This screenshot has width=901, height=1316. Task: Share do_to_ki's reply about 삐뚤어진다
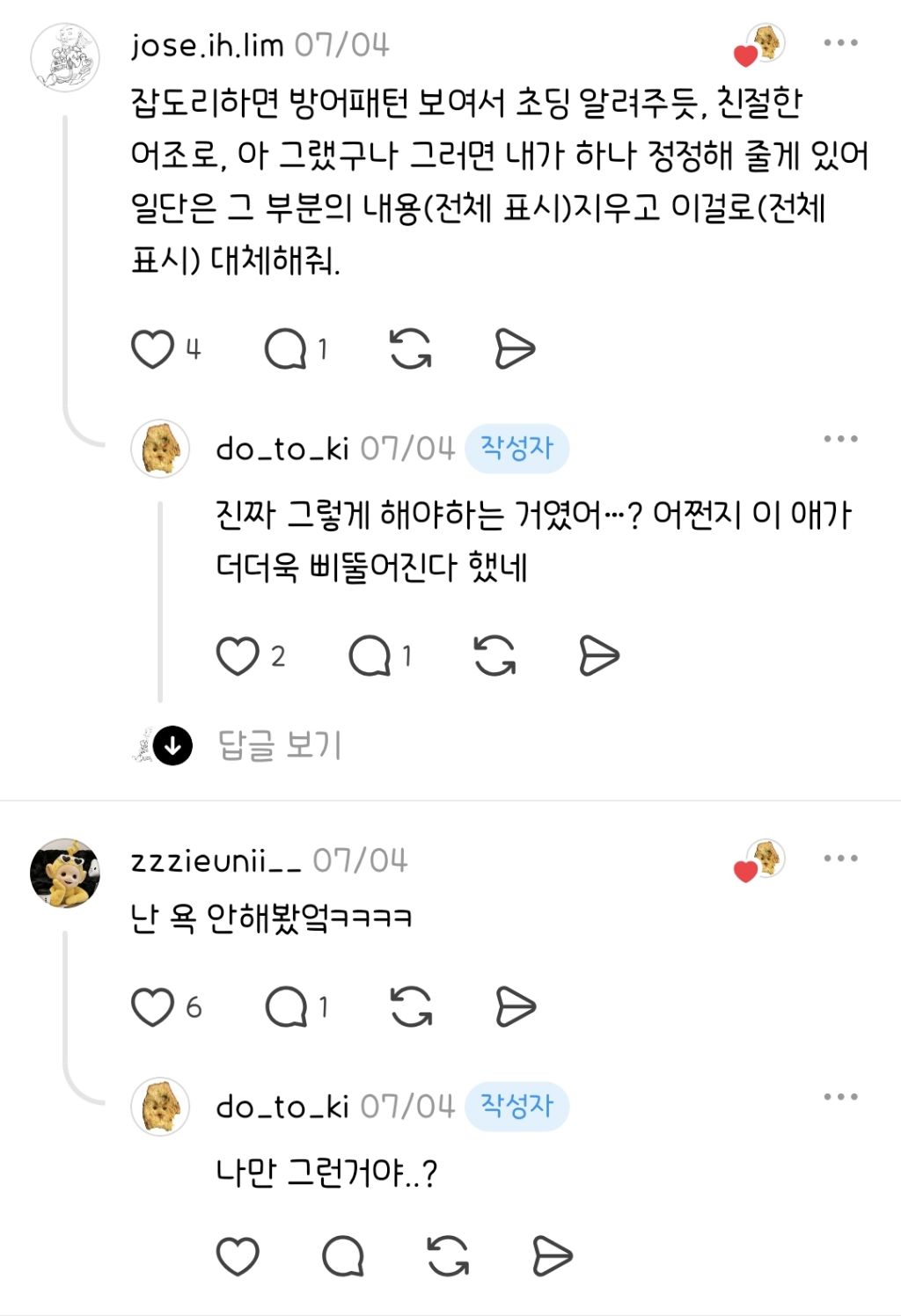[x=600, y=656]
